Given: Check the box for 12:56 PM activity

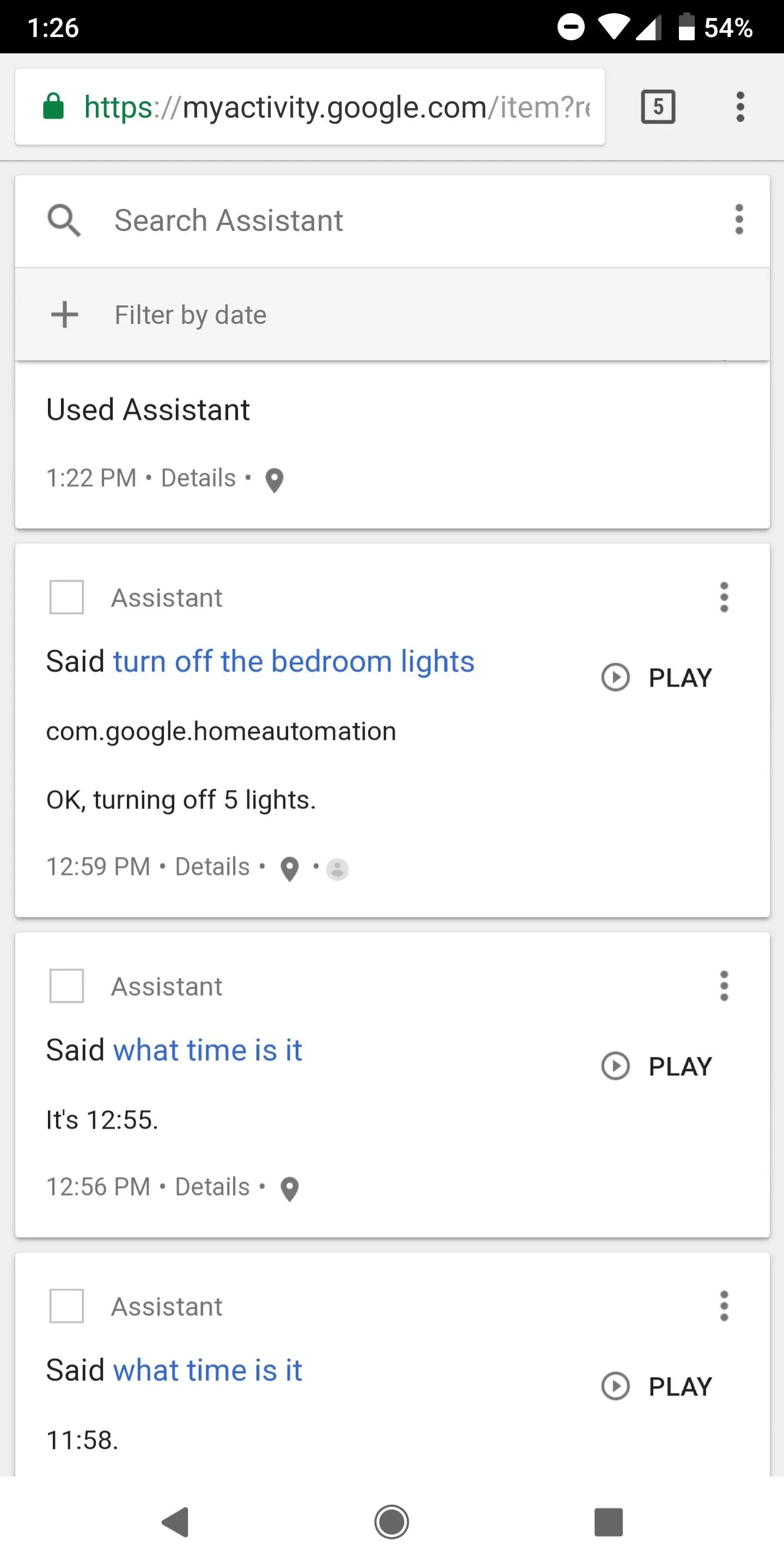Looking at the screenshot, I should pyautogui.click(x=66, y=986).
